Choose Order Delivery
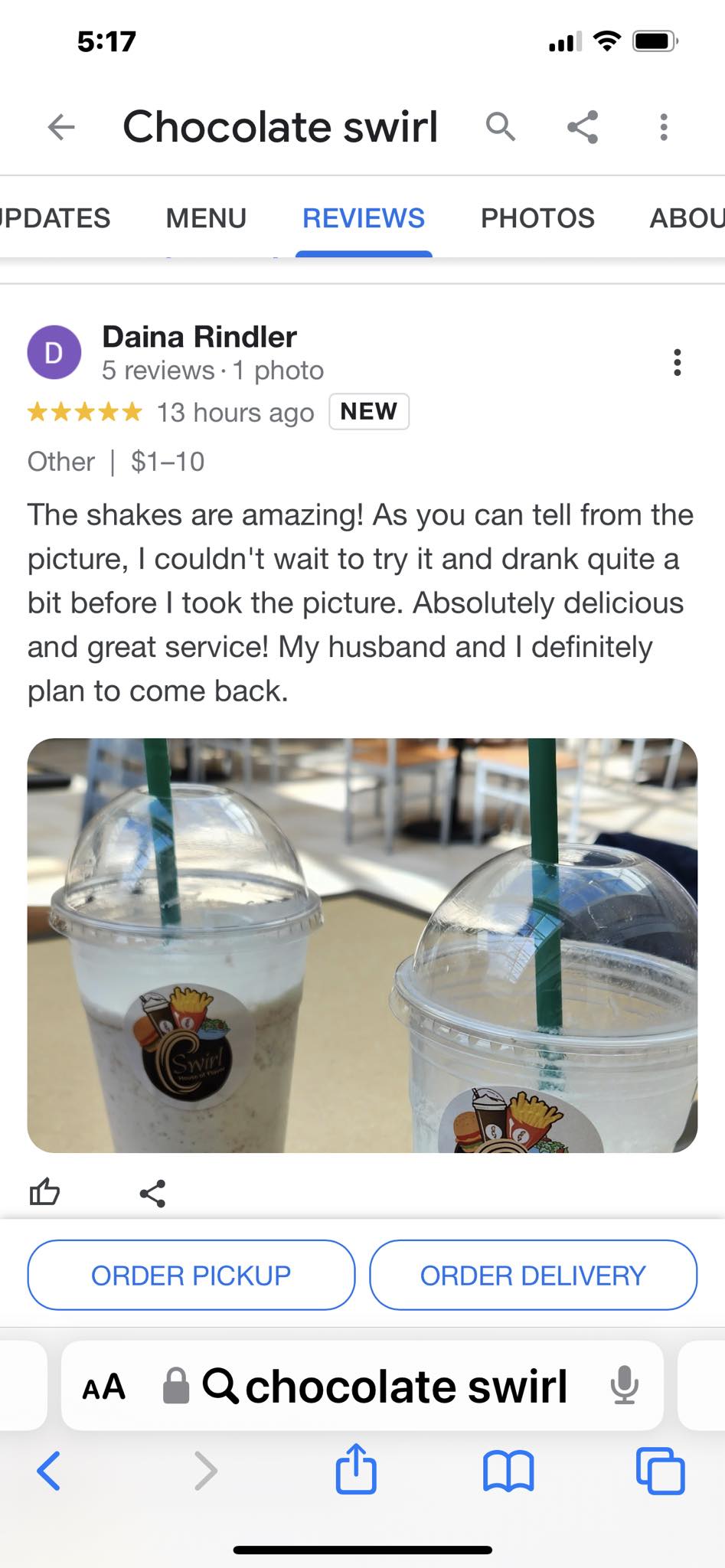The height and width of the screenshot is (1568, 725). tap(533, 1276)
